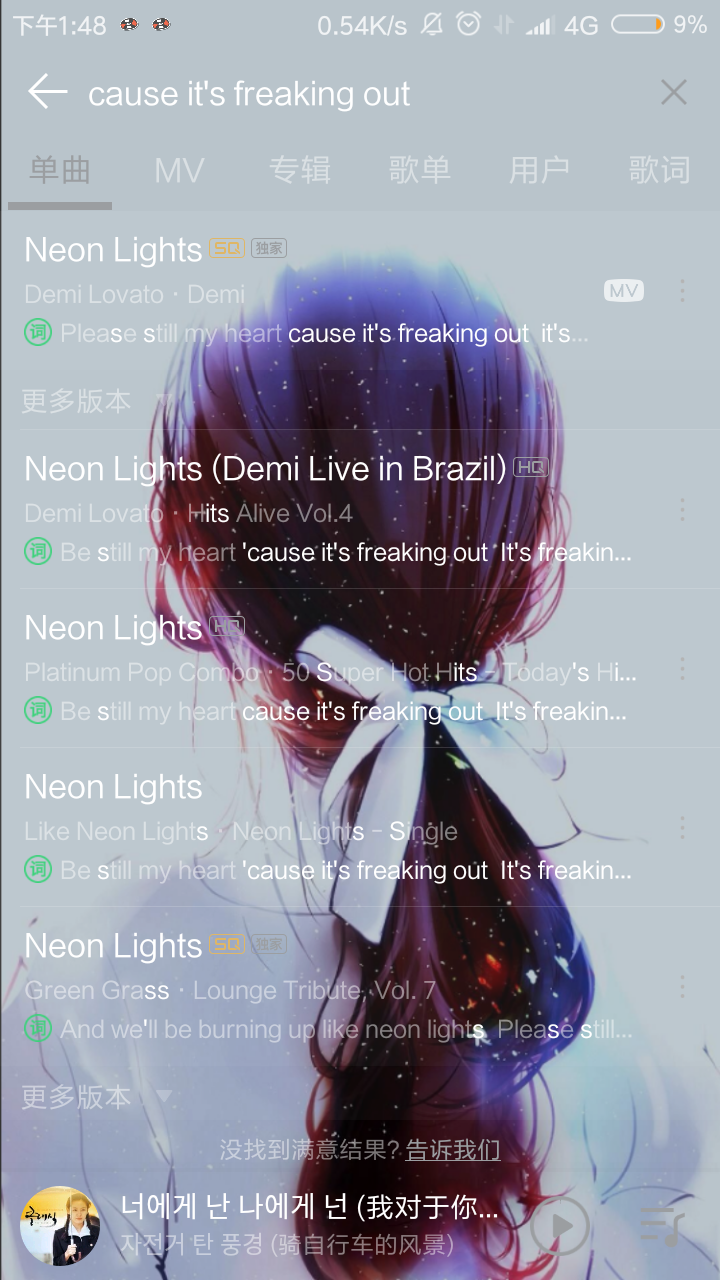
Task: Open the now playing album cover
Action: coord(60,1226)
